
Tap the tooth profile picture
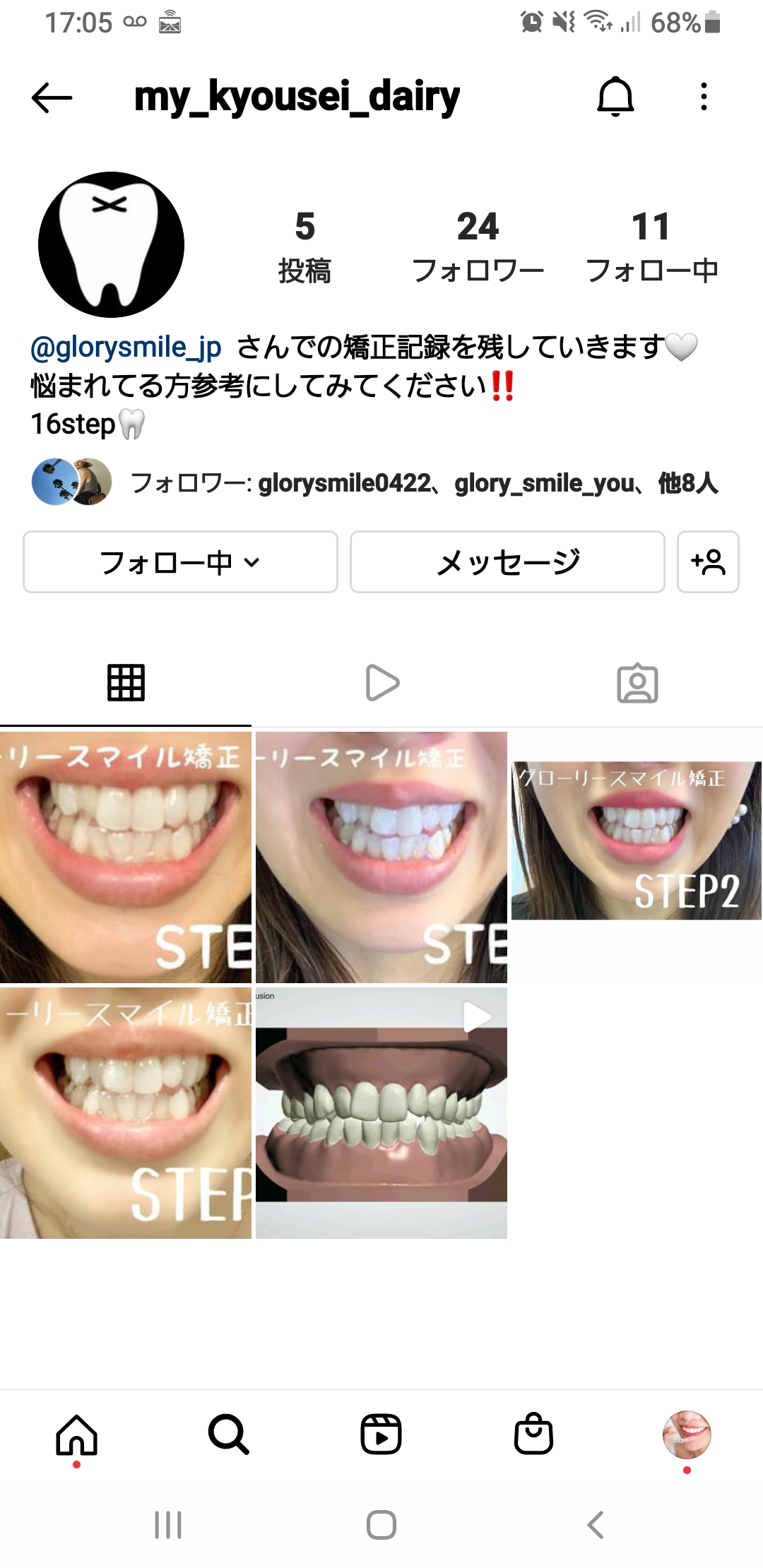click(114, 242)
